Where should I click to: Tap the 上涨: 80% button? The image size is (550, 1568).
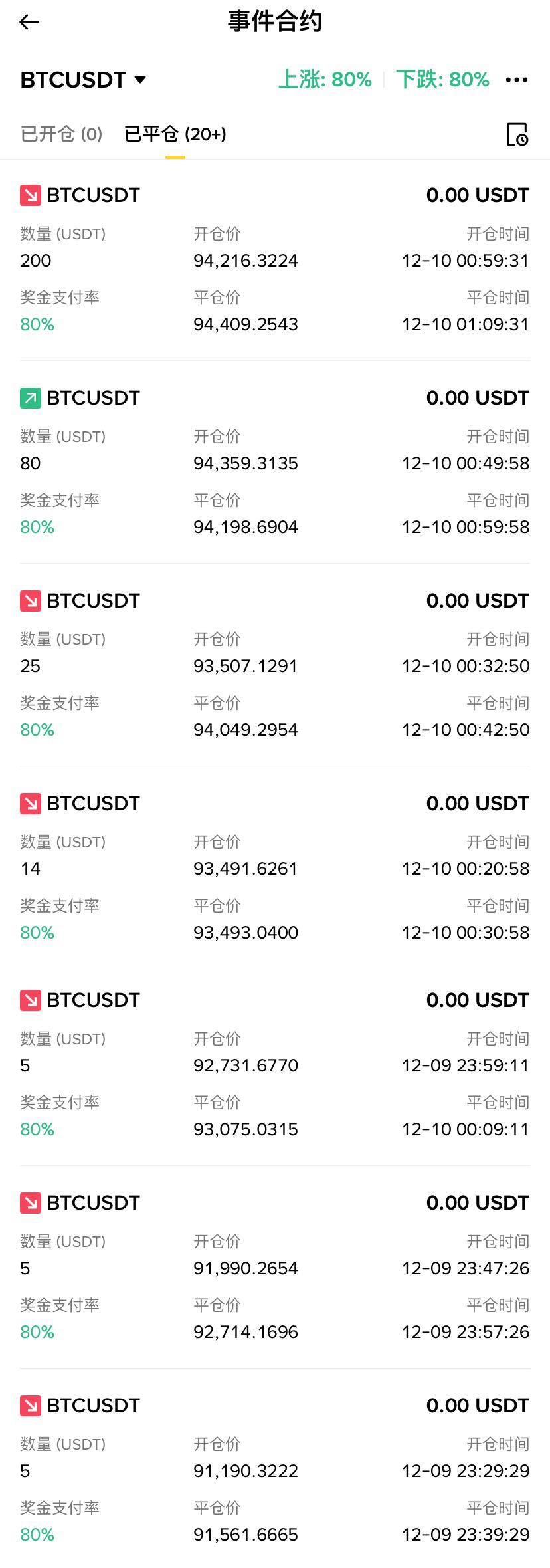[325, 80]
